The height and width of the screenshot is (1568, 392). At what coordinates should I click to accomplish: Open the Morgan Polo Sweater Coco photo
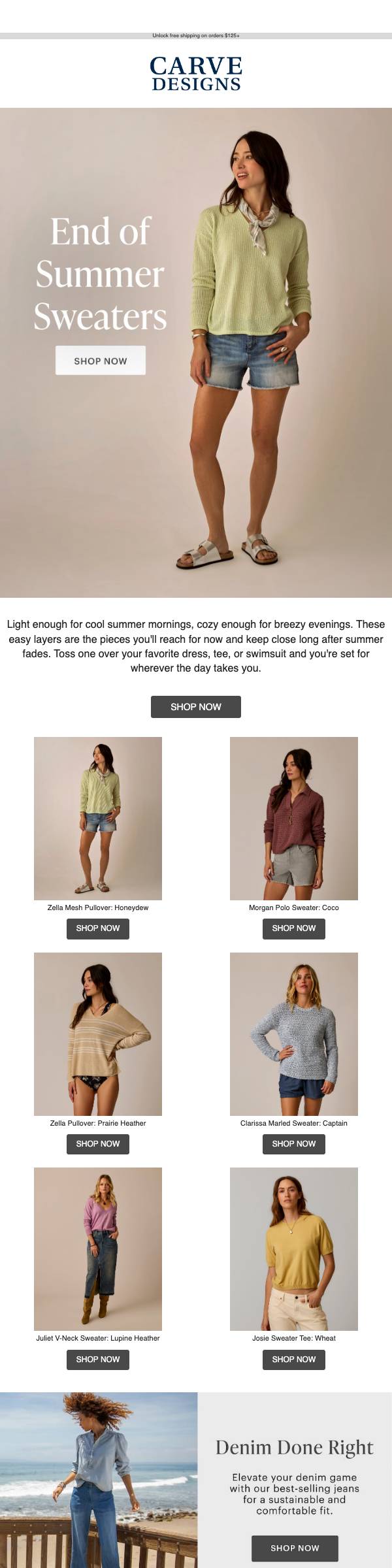click(294, 819)
